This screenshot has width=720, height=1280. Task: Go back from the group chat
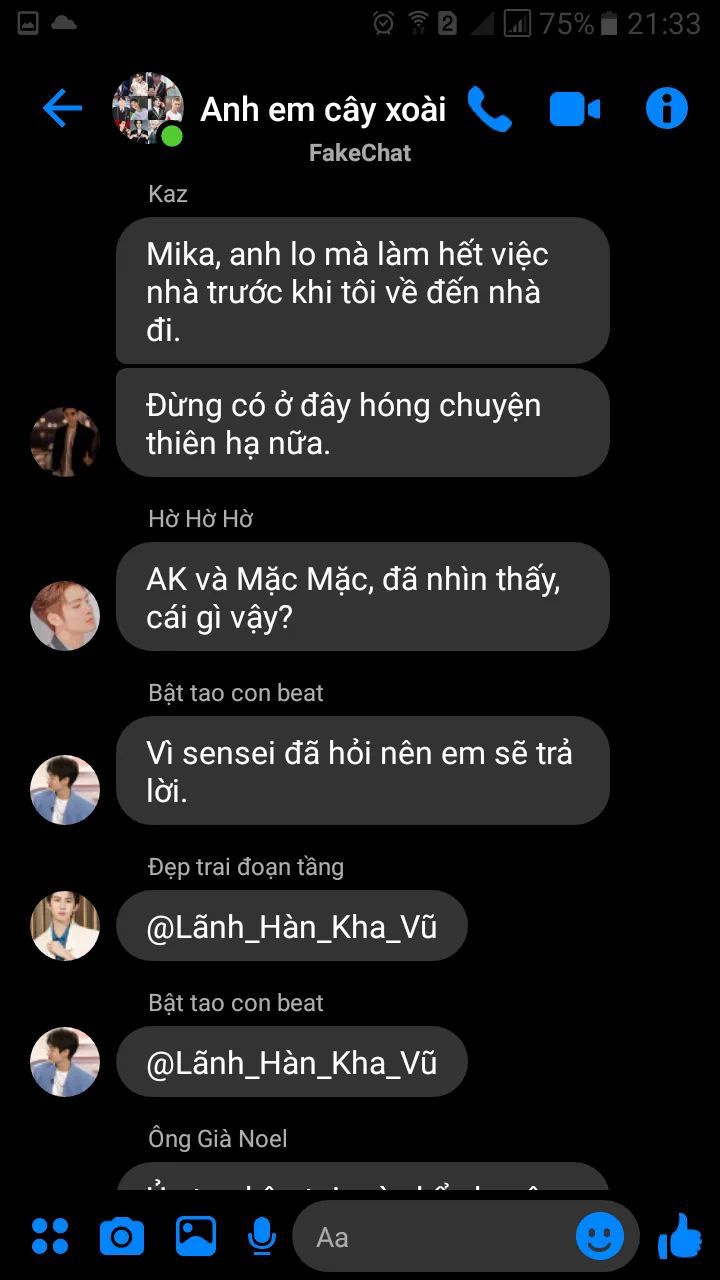[62, 108]
